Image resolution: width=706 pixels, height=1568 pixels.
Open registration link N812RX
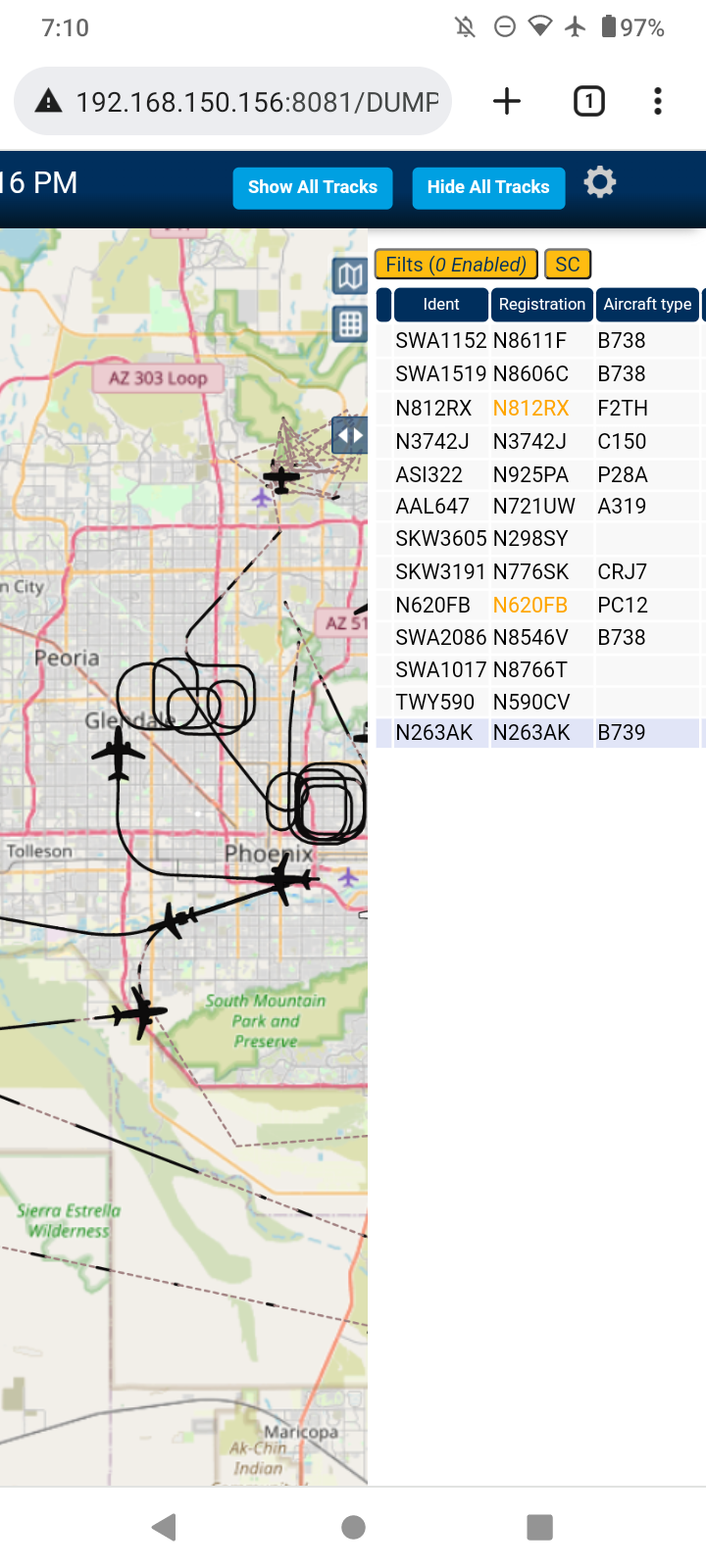point(530,409)
